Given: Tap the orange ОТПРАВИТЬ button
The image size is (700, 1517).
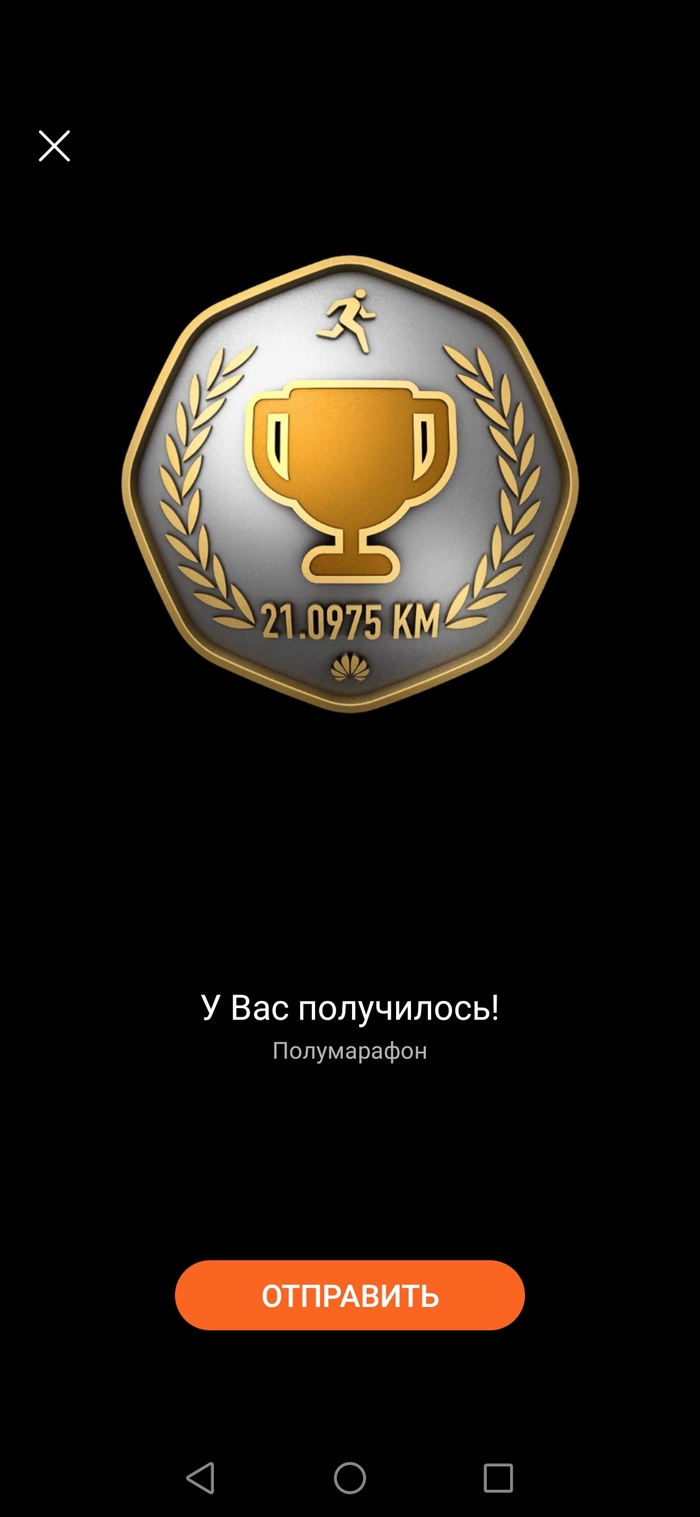Looking at the screenshot, I should (x=350, y=1295).
